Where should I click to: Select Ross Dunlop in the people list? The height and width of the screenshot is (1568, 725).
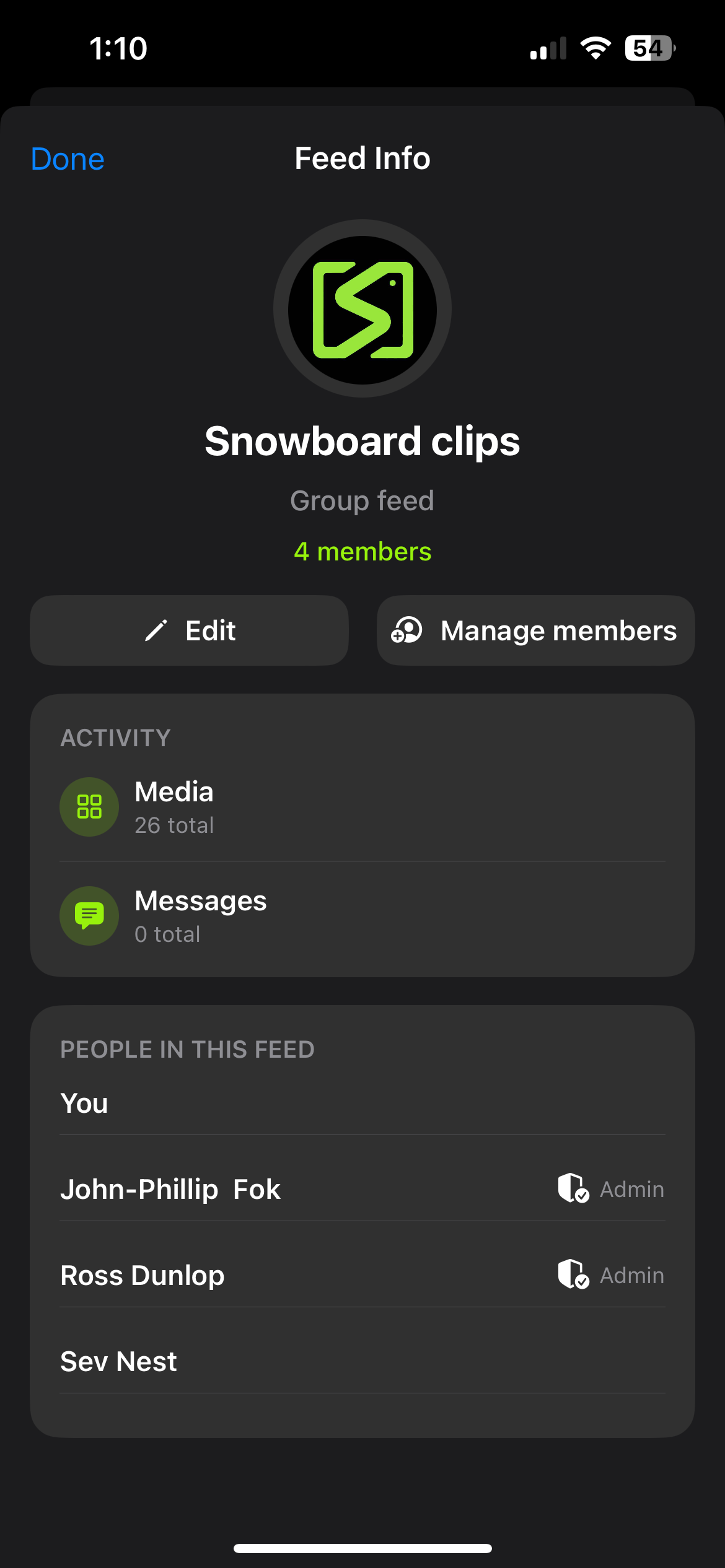click(x=362, y=1275)
